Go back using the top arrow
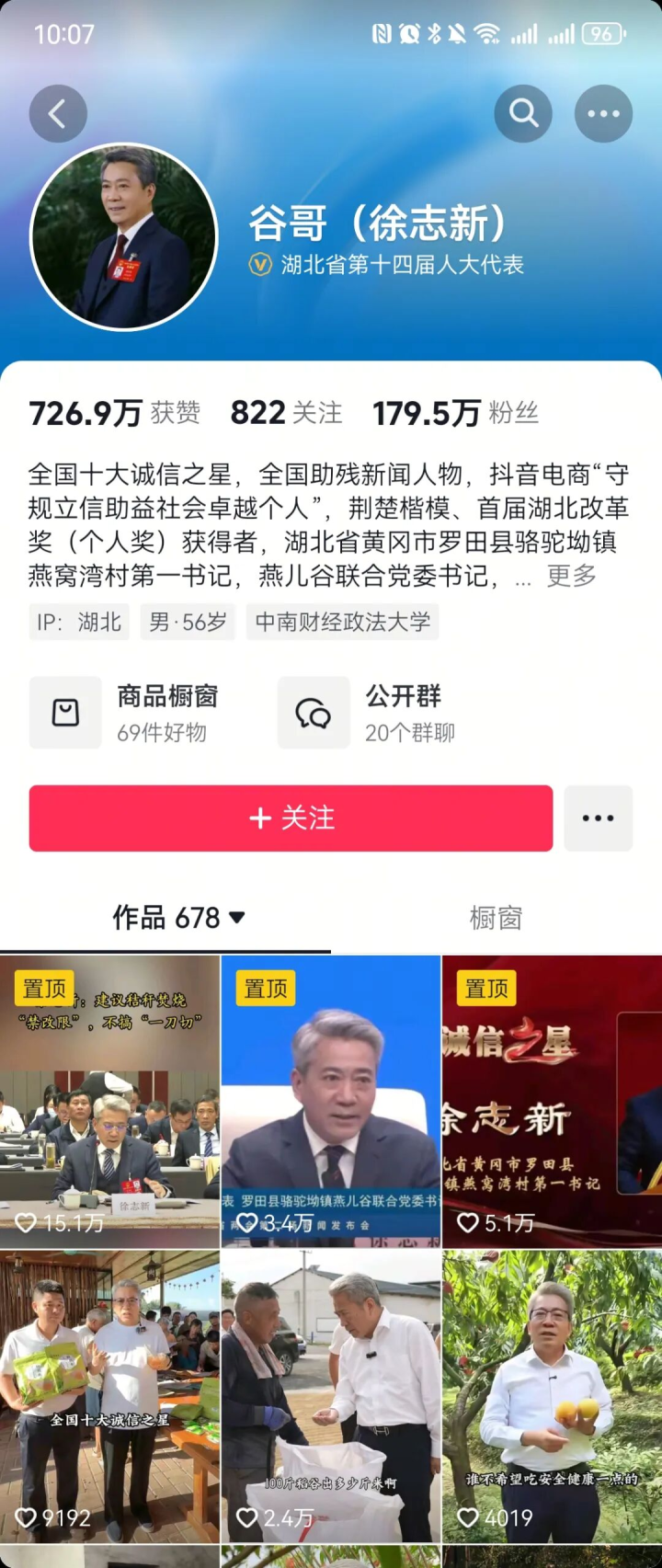This screenshot has height=1568, width=662. point(58,114)
